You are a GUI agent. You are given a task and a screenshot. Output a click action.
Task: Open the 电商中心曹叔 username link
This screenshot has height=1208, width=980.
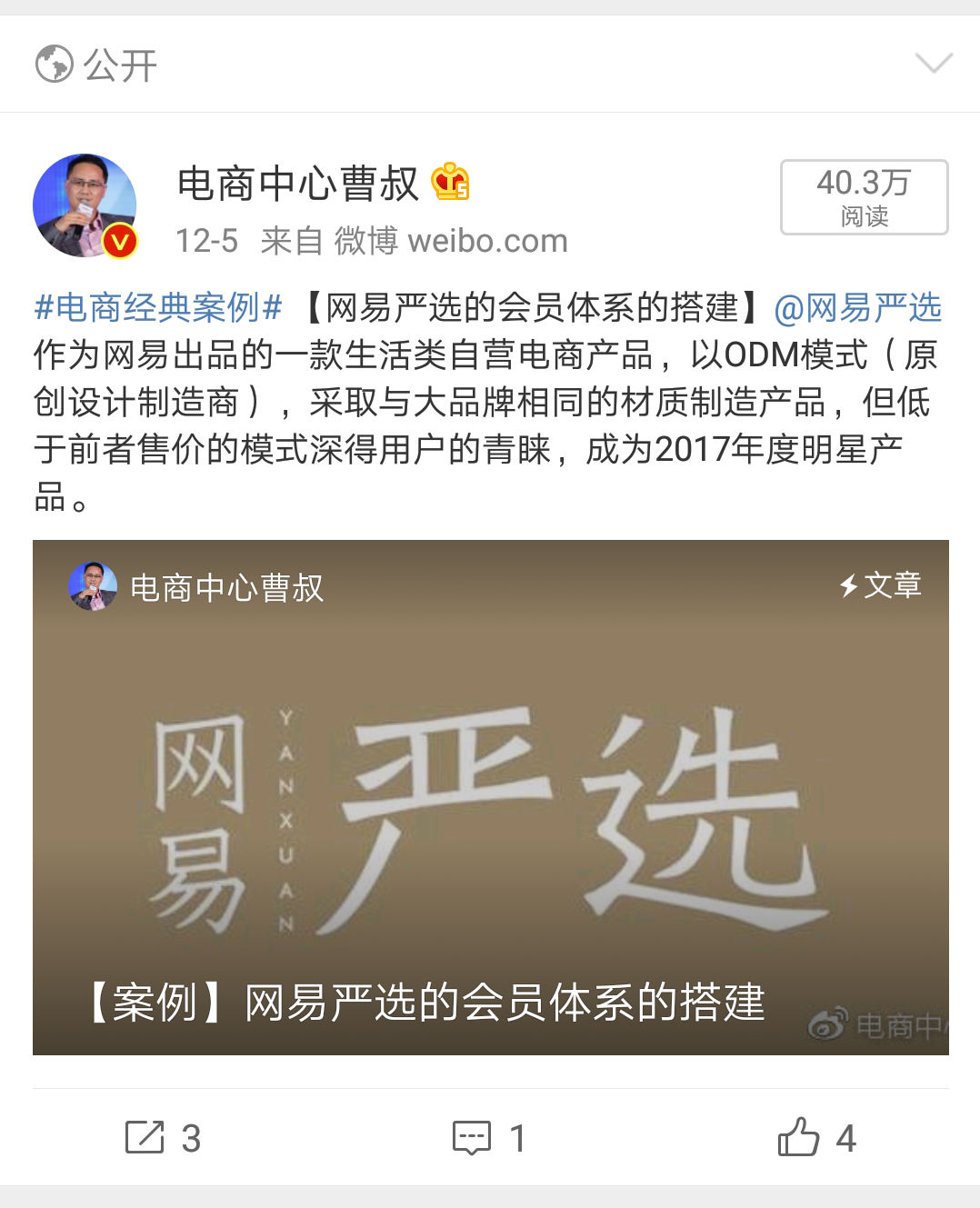pos(298,184)
